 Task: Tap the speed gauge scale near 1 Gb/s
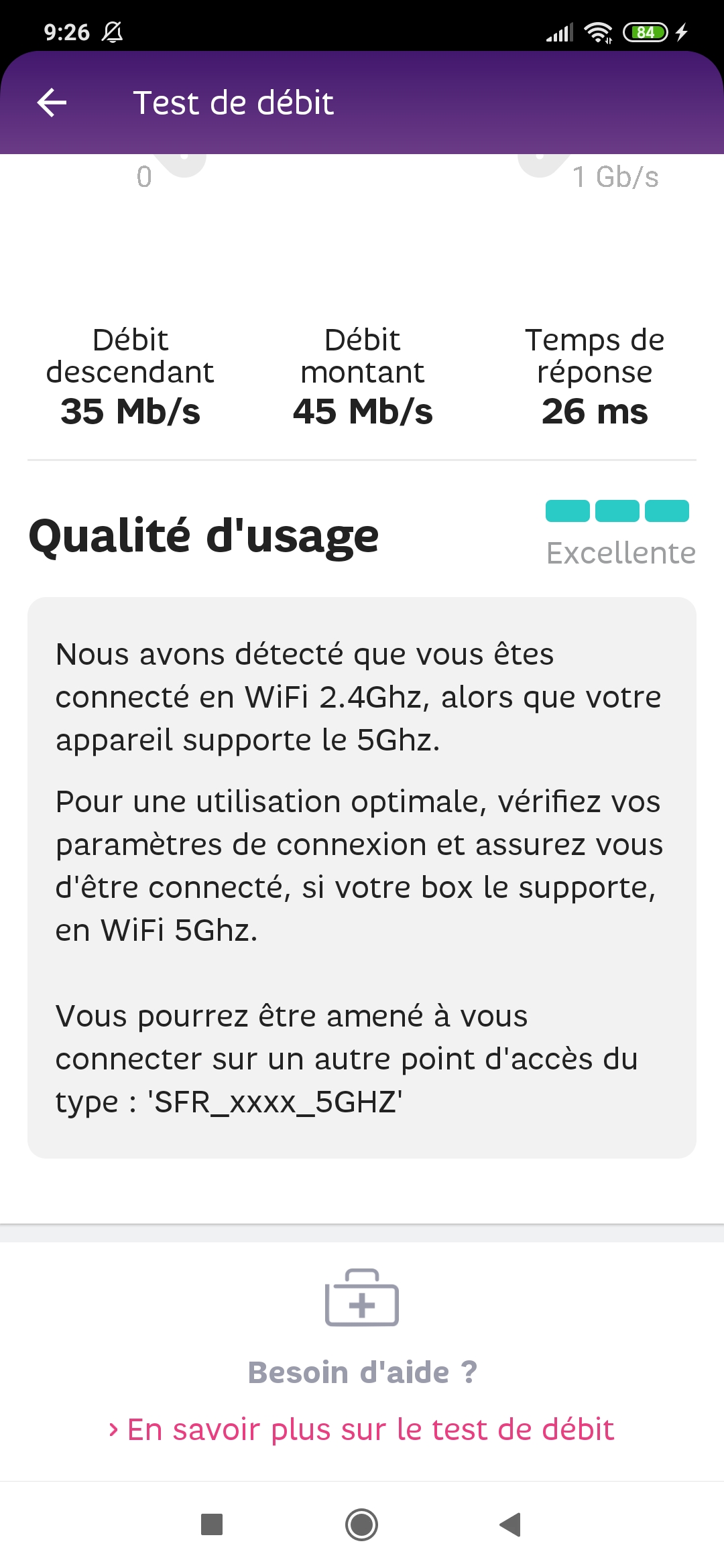tap(614, 176)
